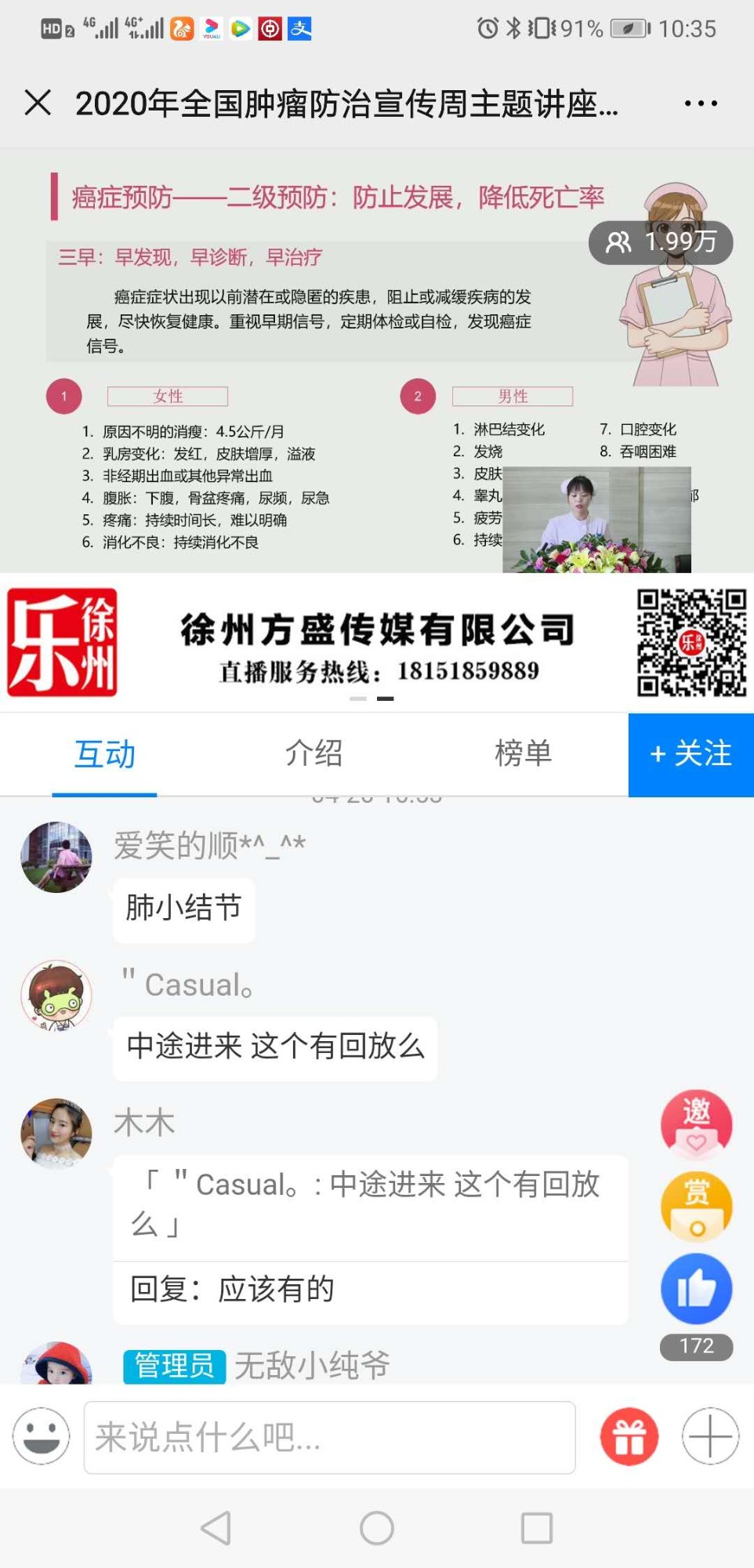754x1568 pixels.
Task: Close the live lecture page
Action: pyautogui.click(x=38, y=103)
